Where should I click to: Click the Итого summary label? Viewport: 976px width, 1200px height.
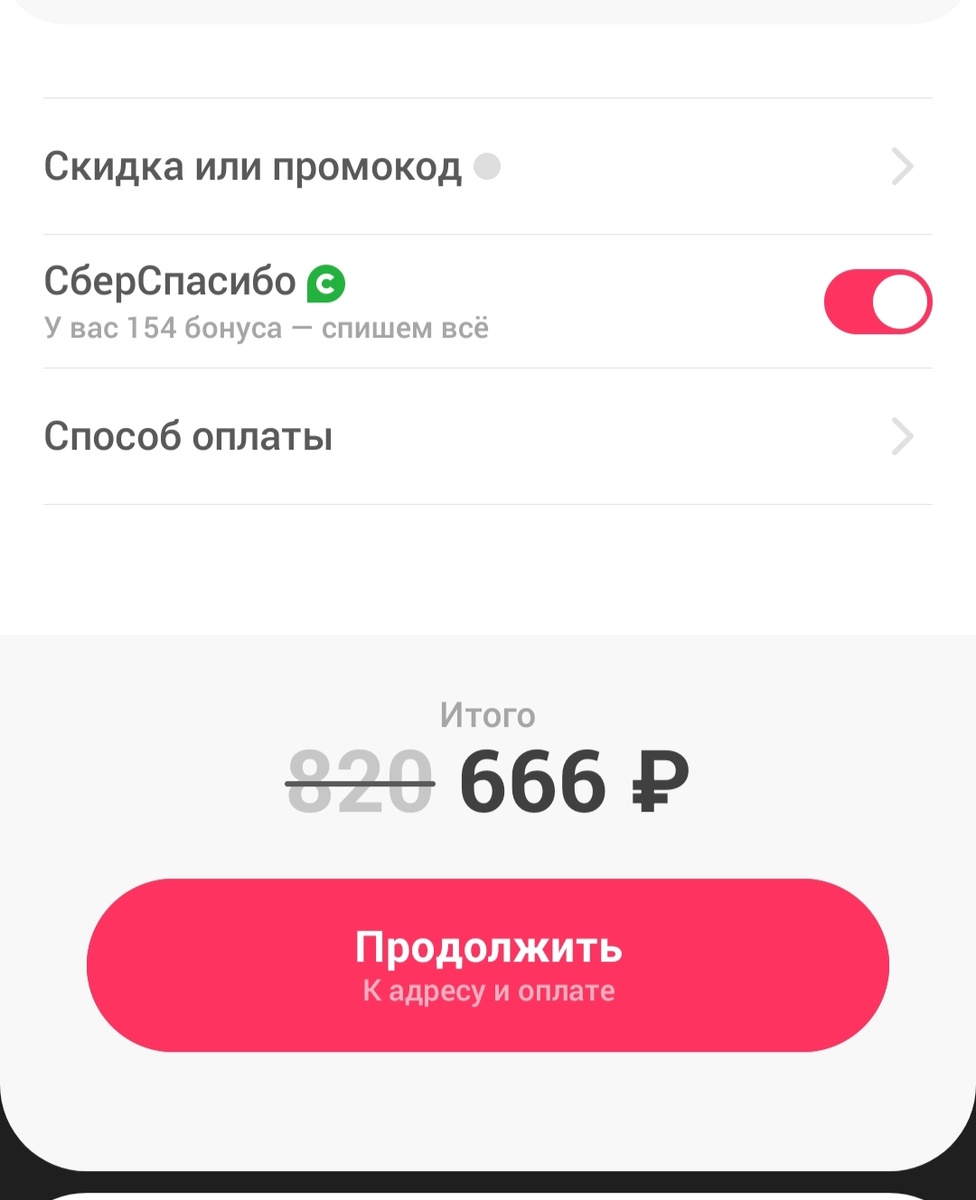coord(488,714)
